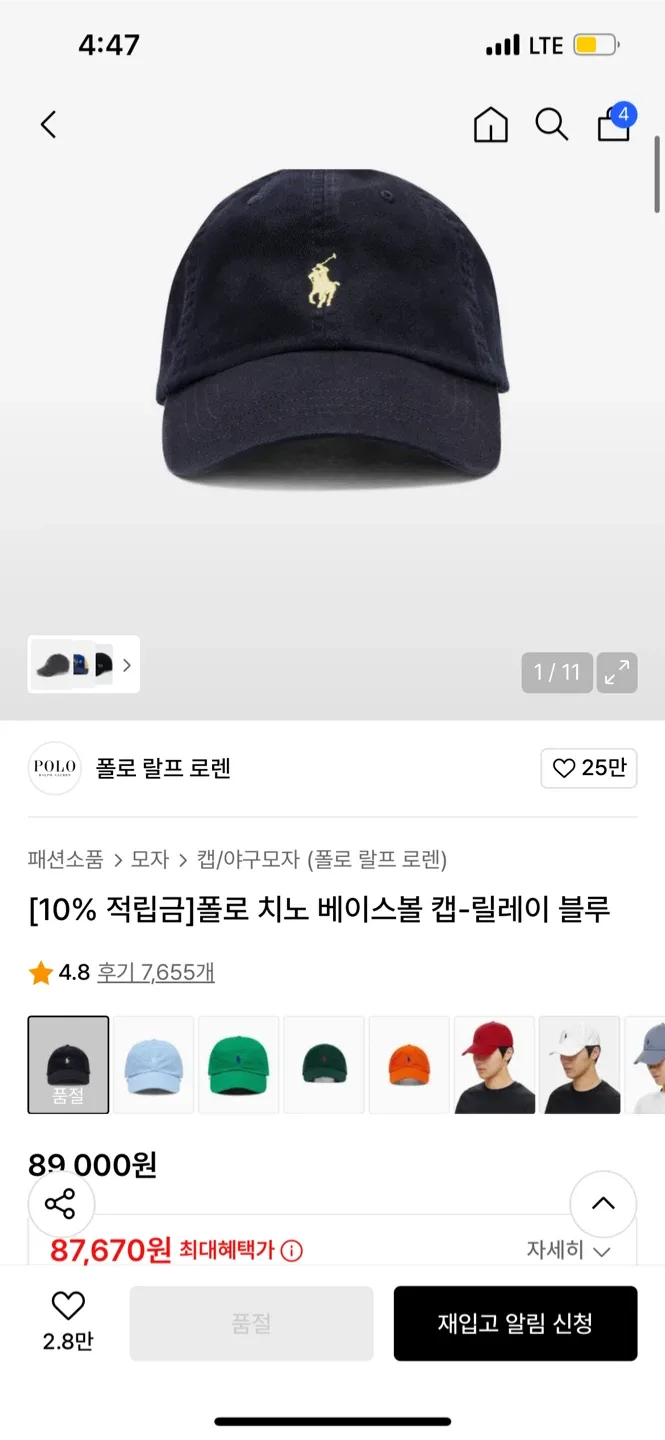Select the red cap worn by model

coord(494,1065)
